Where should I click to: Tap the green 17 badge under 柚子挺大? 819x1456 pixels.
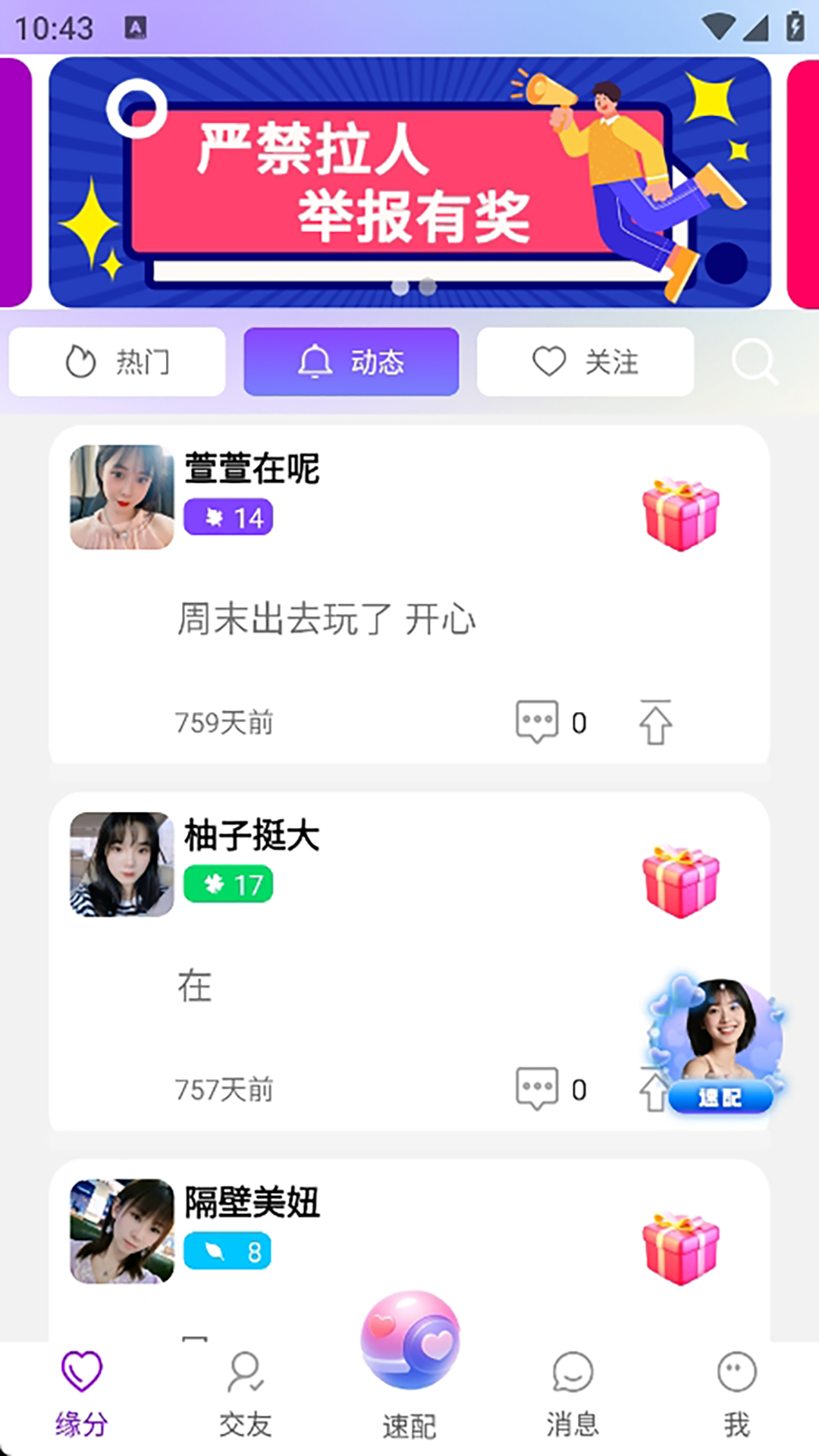[x=227, y=883]
